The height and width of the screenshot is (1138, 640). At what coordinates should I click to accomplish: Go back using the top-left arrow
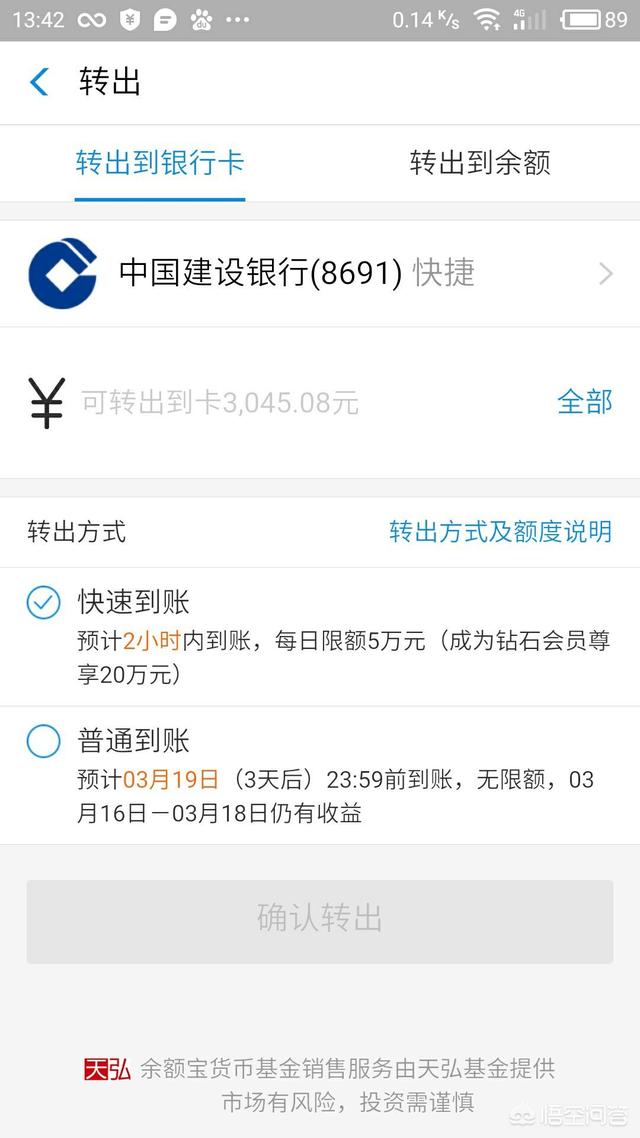click(39, 82)
